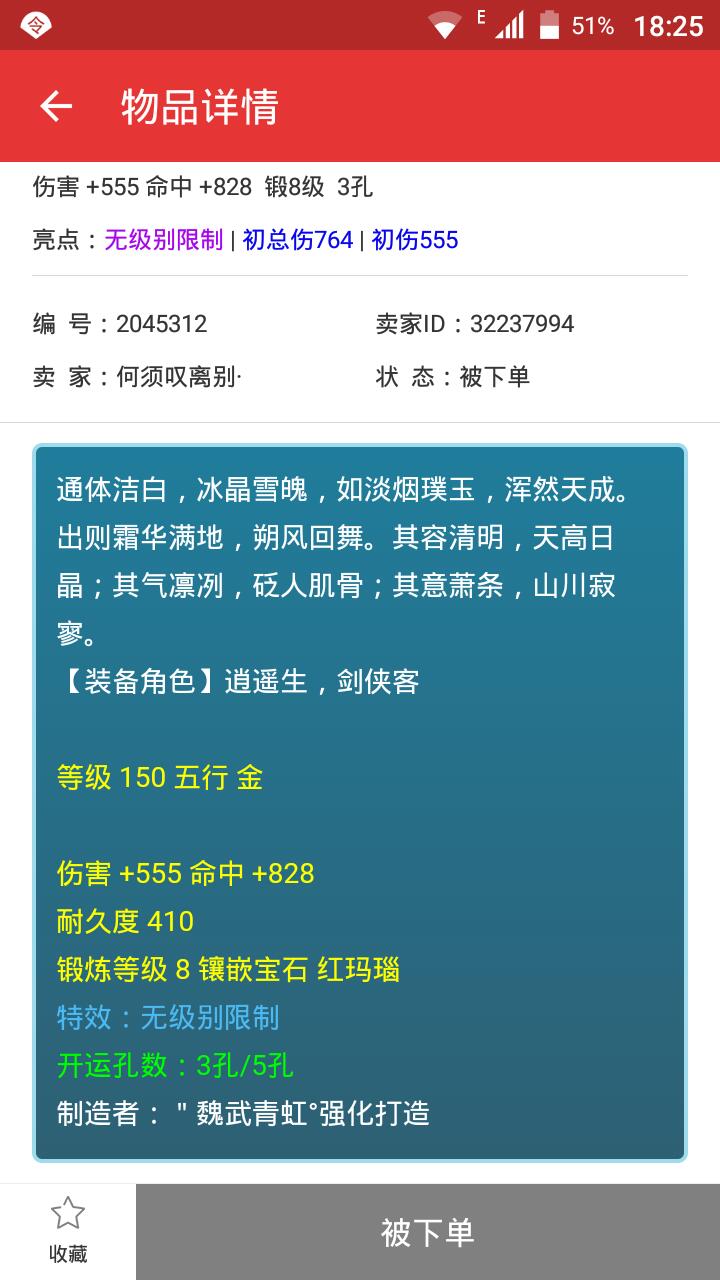The image size is (720, 1280).
Task: Tap the 被下单 button at bottom
Action: pyautogui.click(x=427, y=1232)
